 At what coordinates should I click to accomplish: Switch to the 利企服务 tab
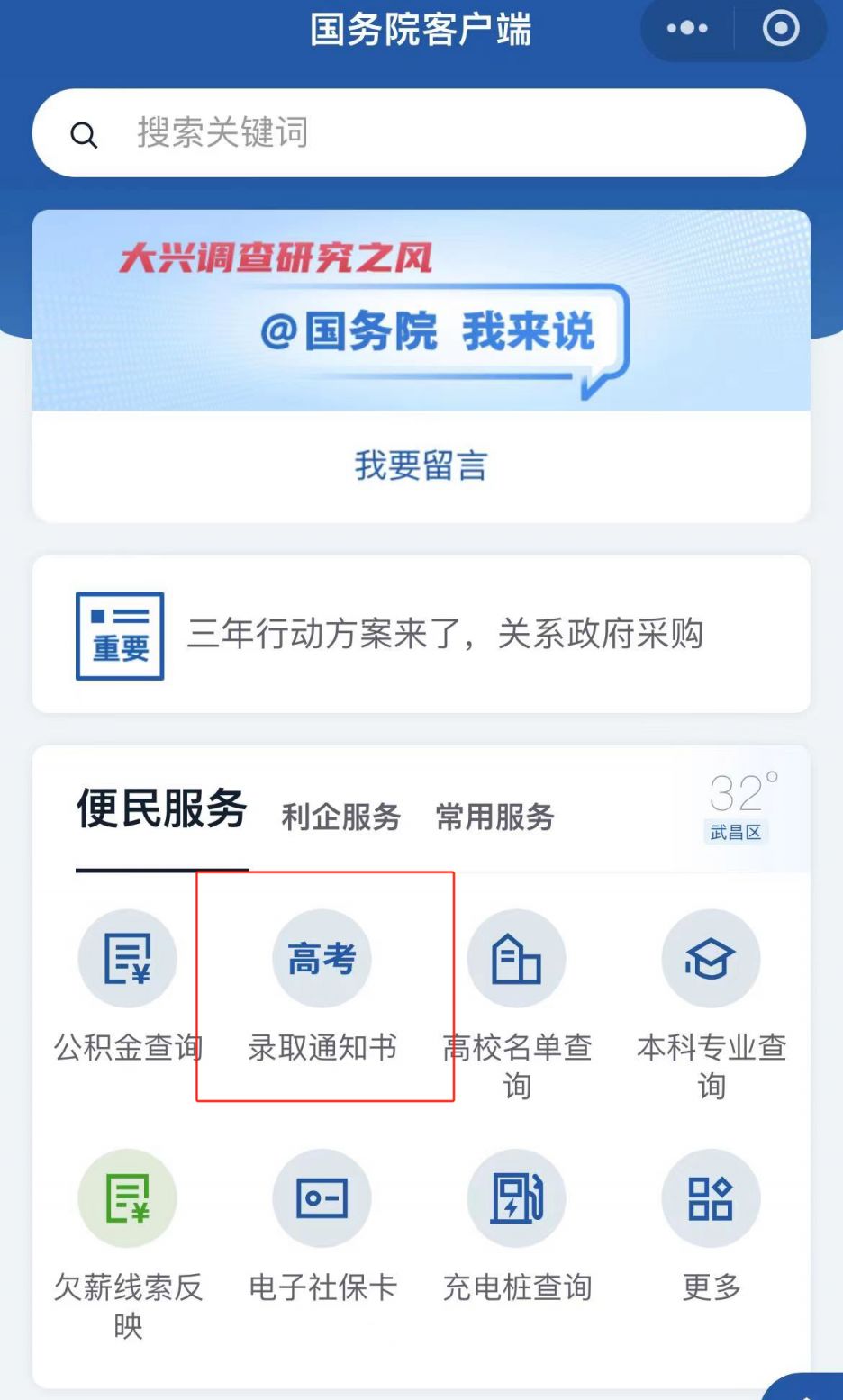[340, 817]
